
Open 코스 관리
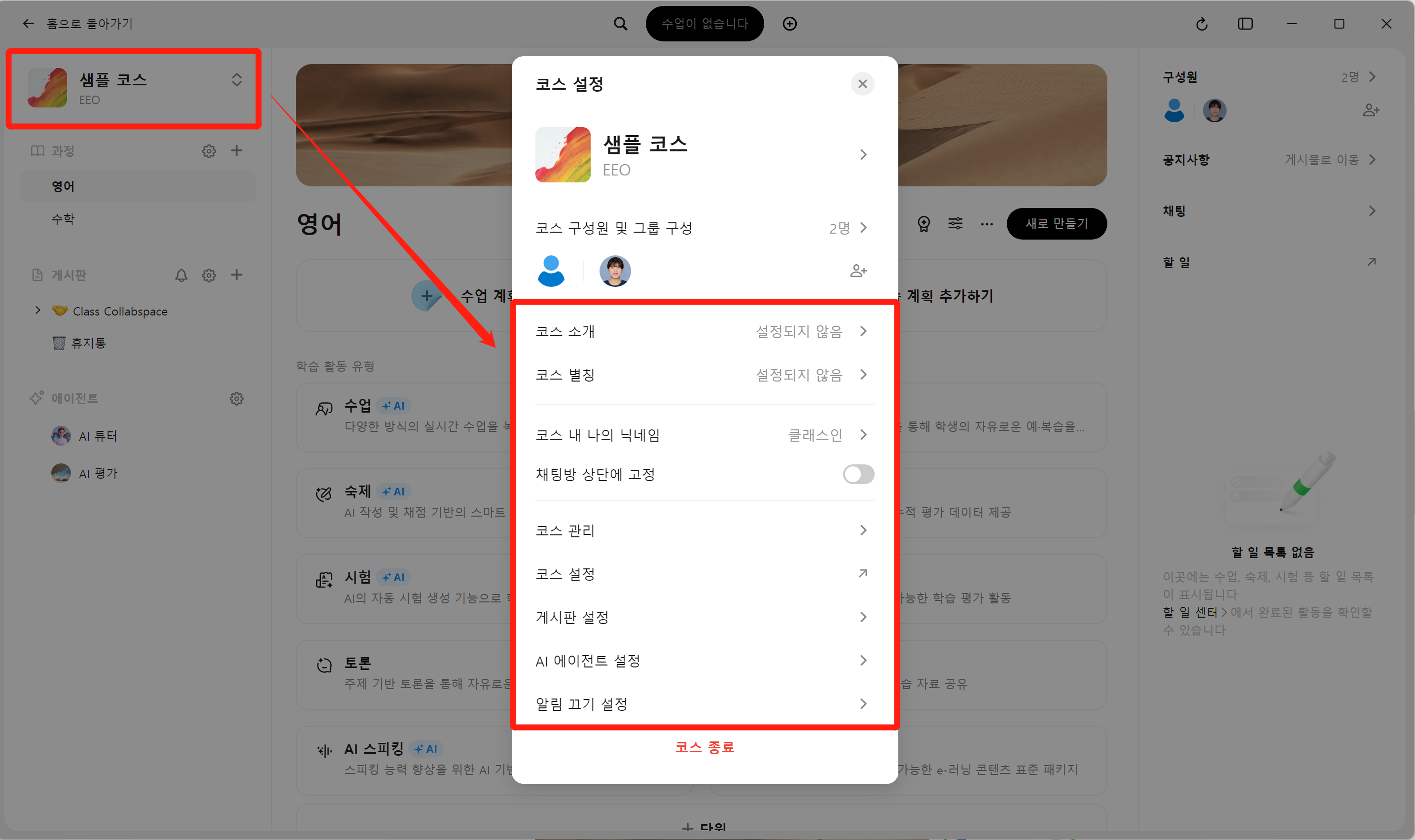(x=704, y=530)
